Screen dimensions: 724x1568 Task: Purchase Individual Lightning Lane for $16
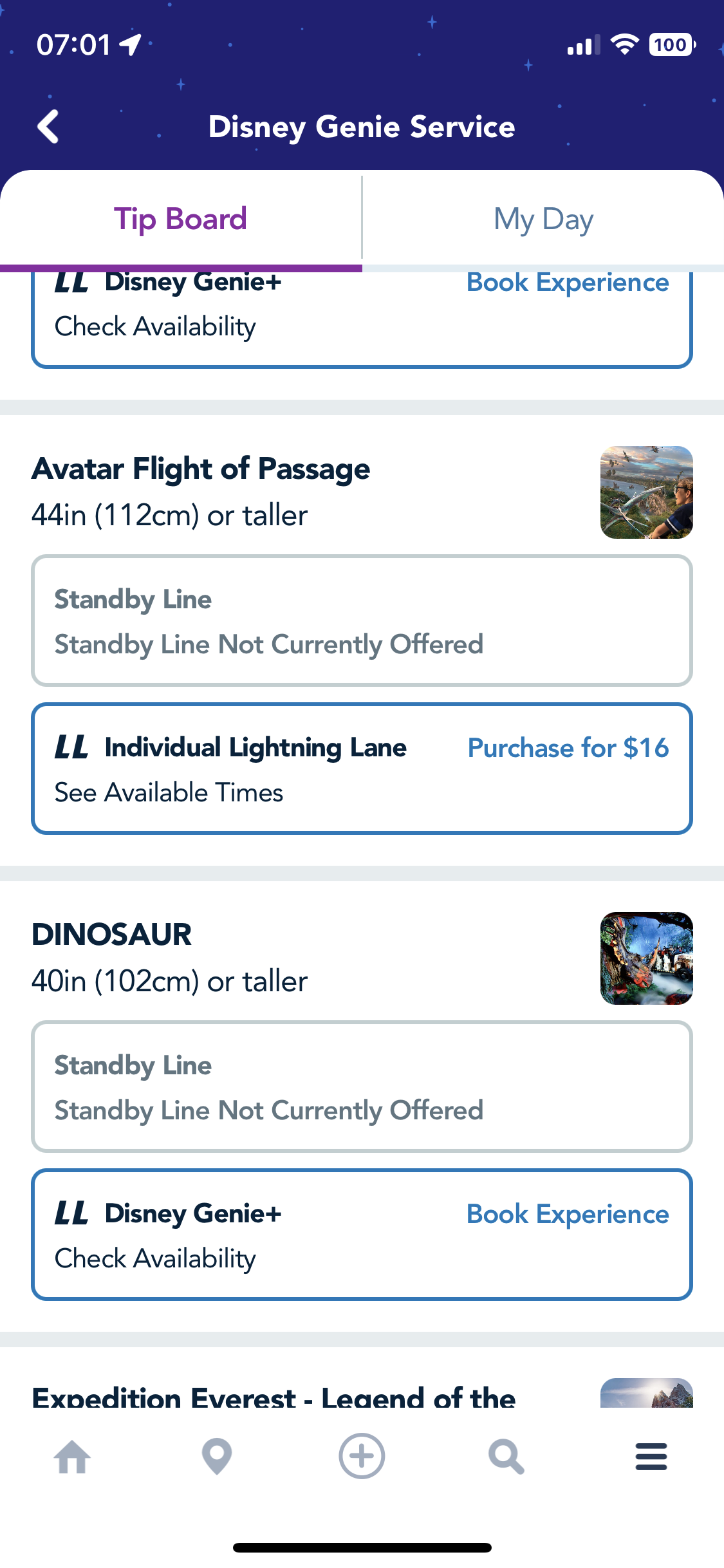[568, 748]
